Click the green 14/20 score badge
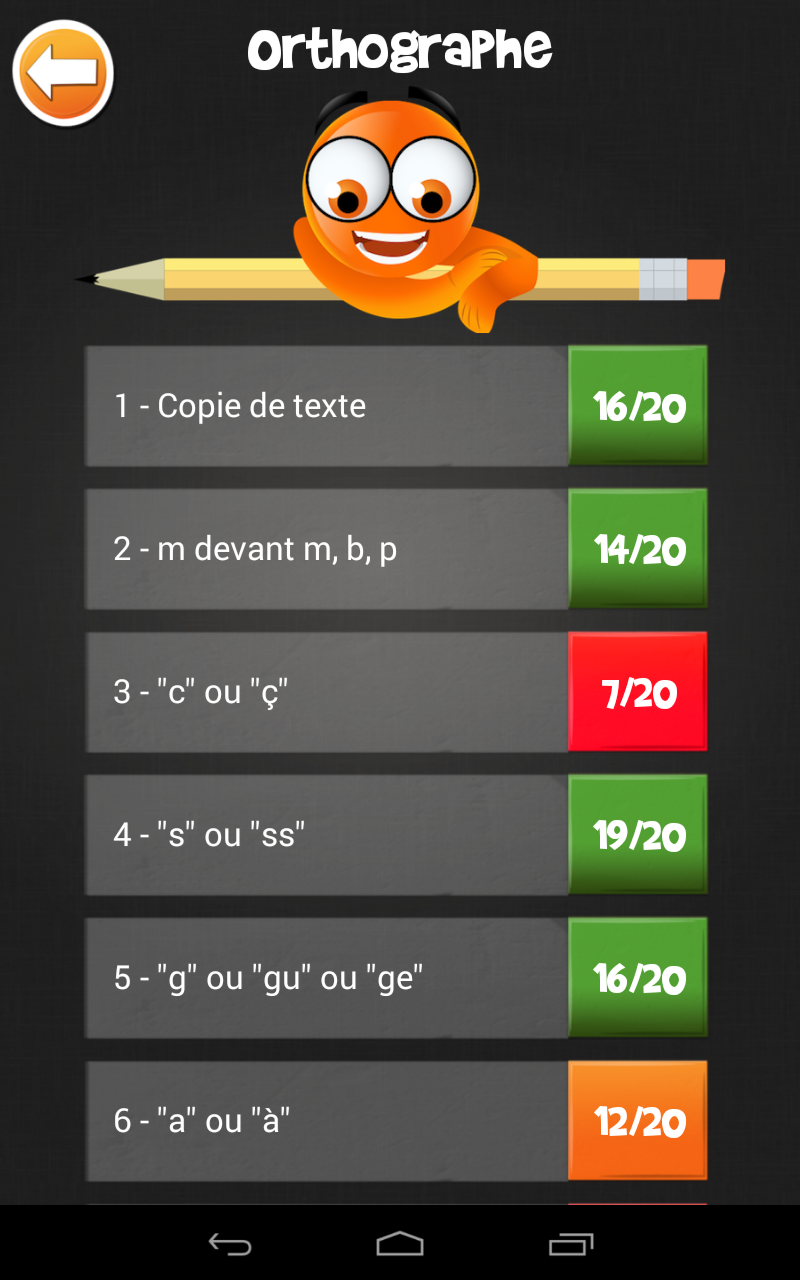800x1280 pixels. pos(637,548)
